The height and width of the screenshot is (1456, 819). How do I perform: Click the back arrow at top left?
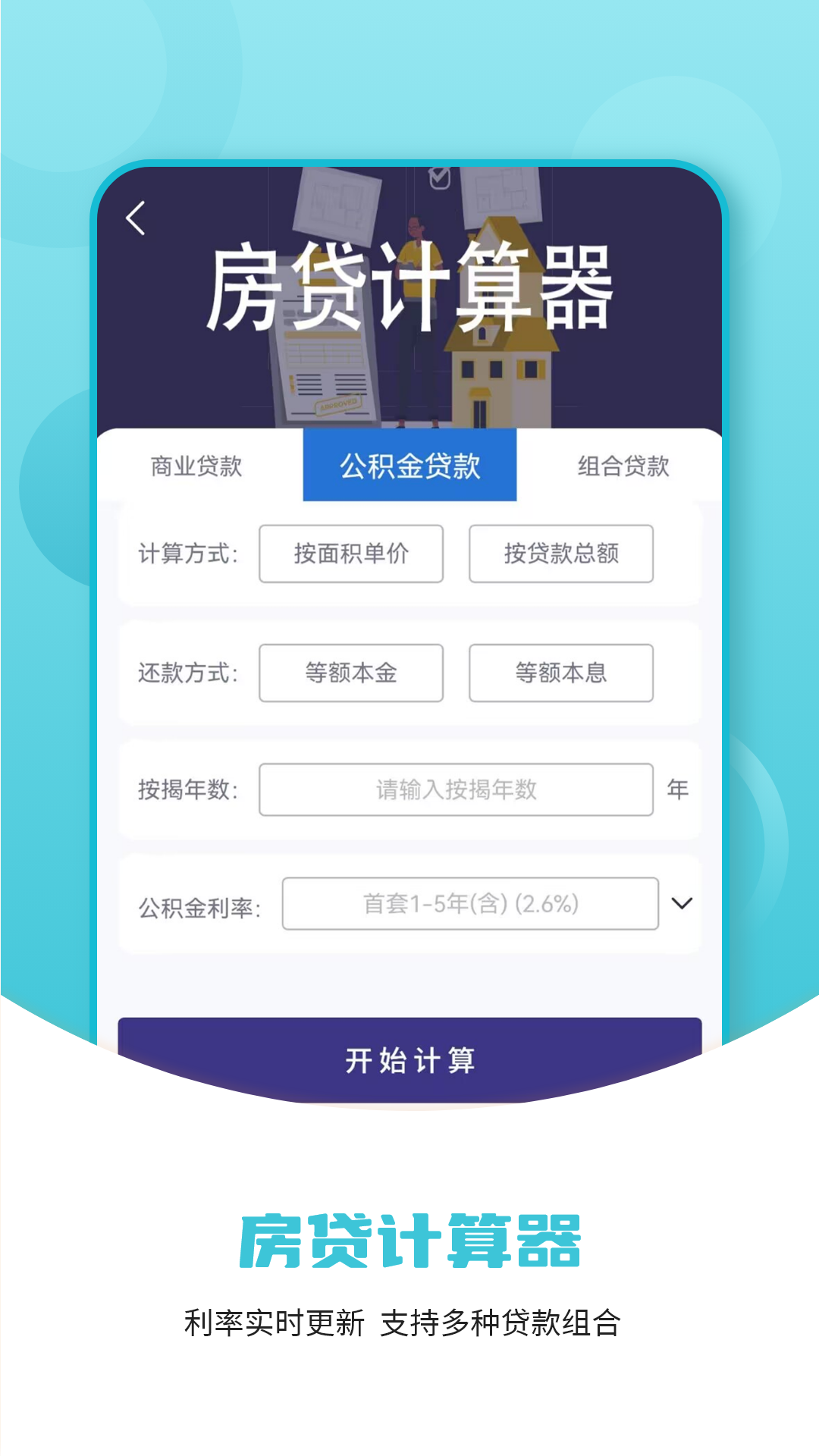(x=135, y=218)
